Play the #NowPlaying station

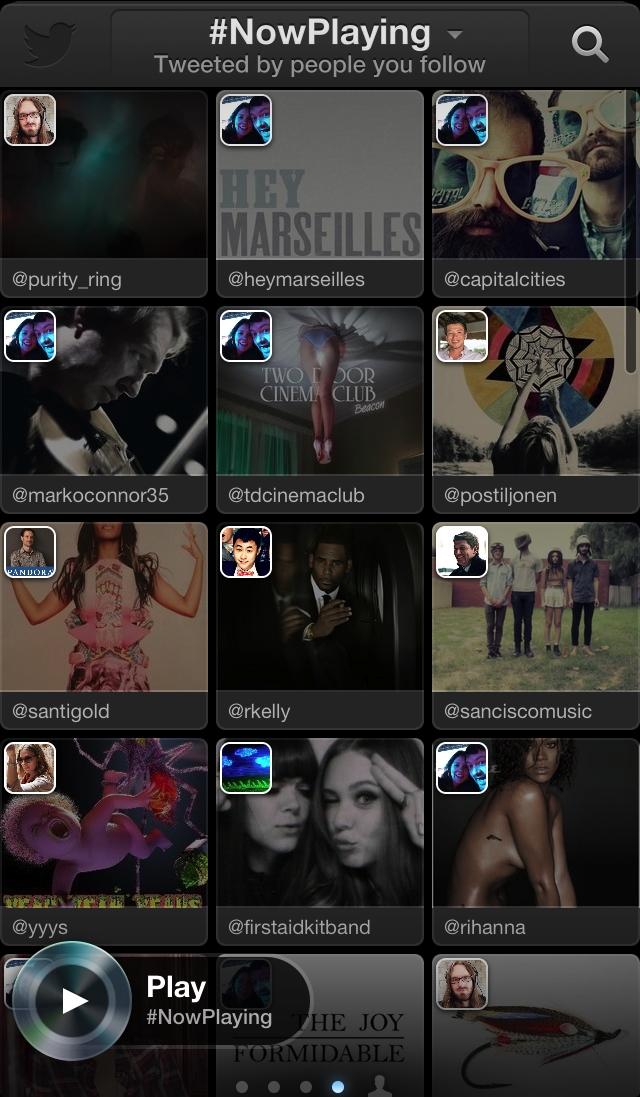tap(73, 1000)
